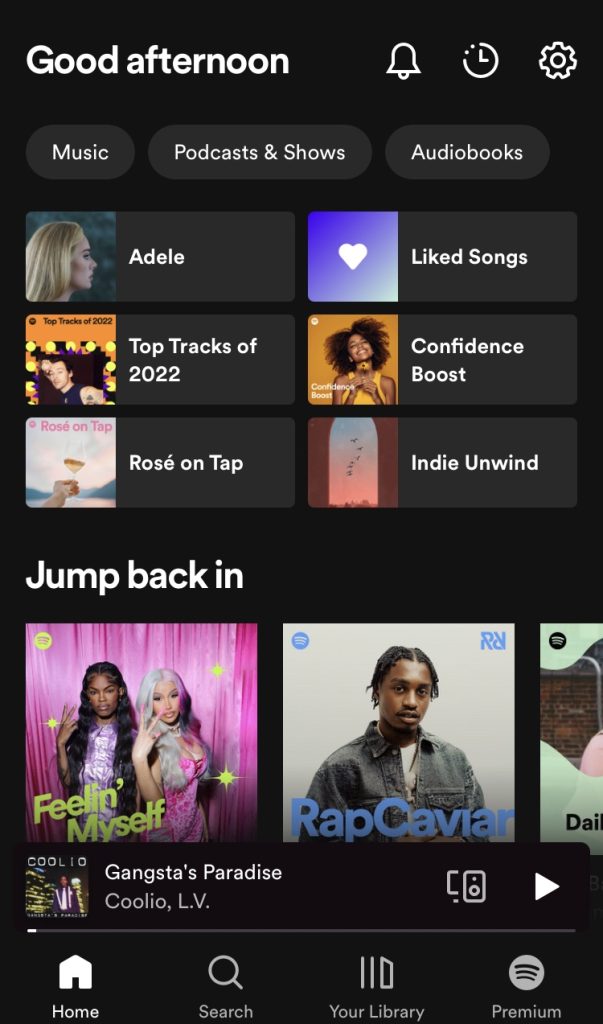Viewport: 603px width, 1024px height.
Task: View recently played history
Action: tap(480, 61)
